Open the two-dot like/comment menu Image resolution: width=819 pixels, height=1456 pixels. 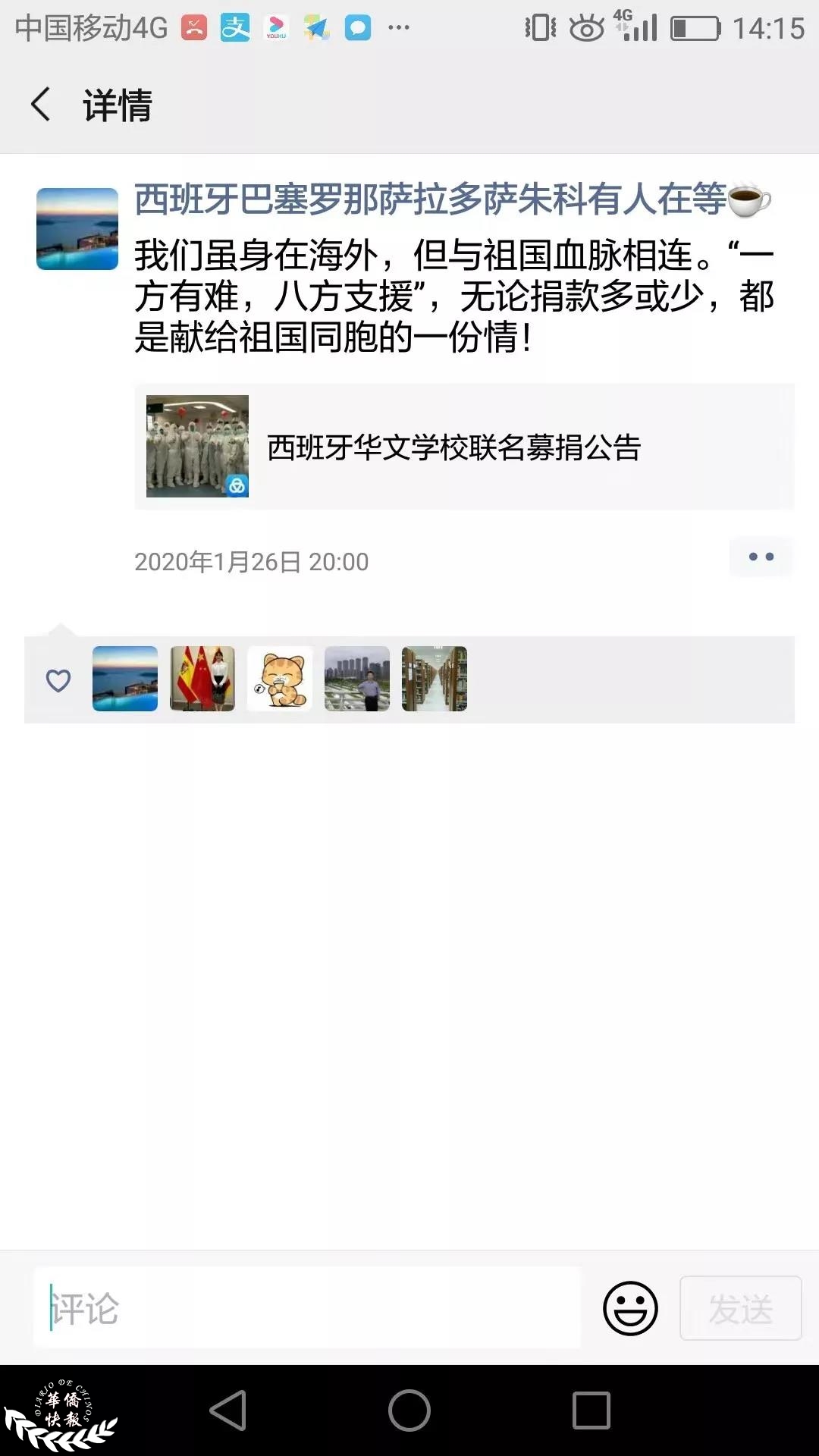click(761, 557)
